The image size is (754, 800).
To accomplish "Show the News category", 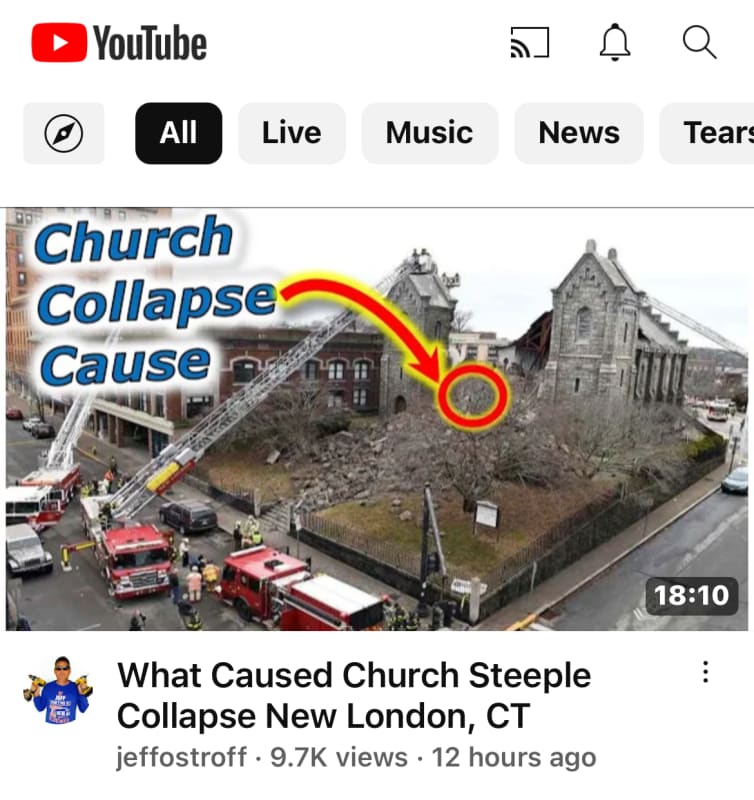I will click(578, 133).
